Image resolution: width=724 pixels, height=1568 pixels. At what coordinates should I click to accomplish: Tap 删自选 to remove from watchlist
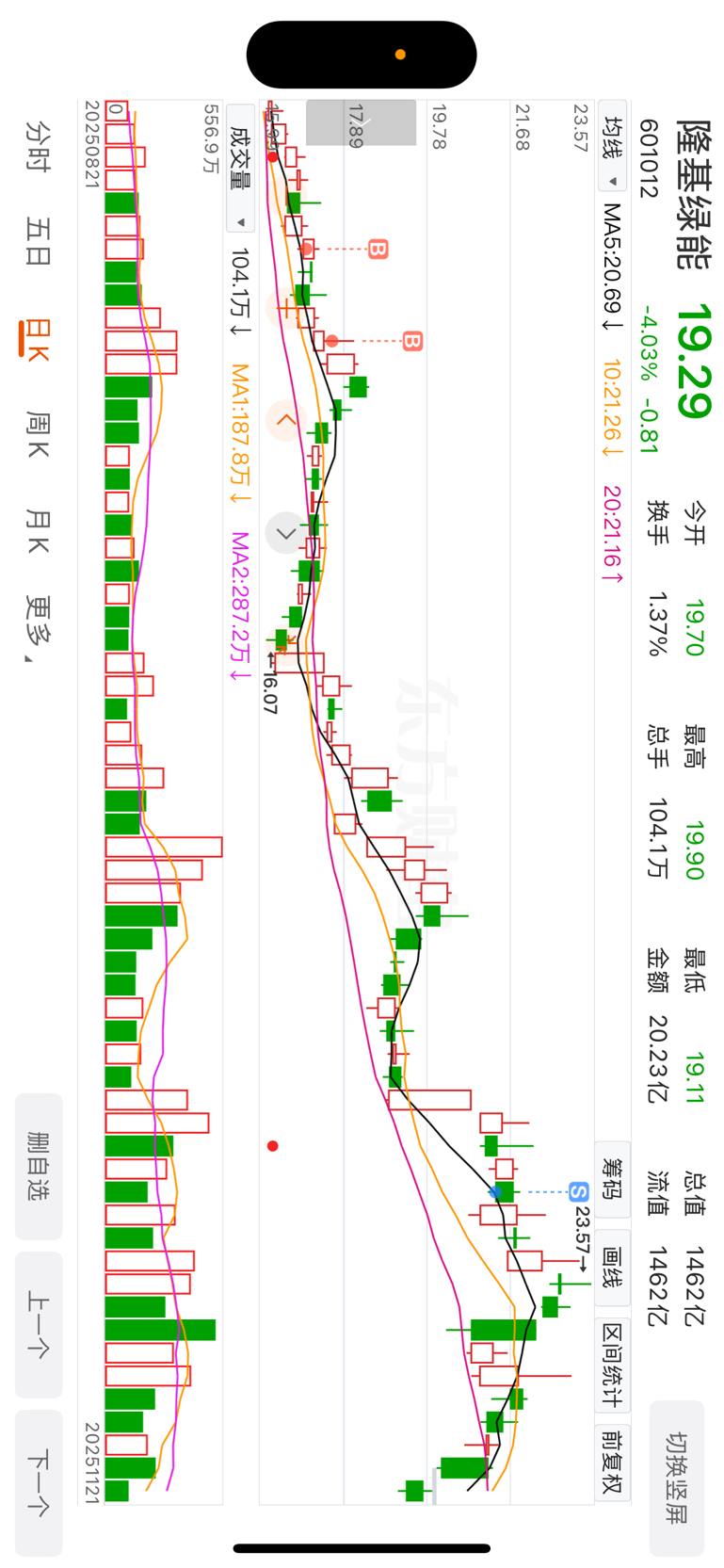39,1166
